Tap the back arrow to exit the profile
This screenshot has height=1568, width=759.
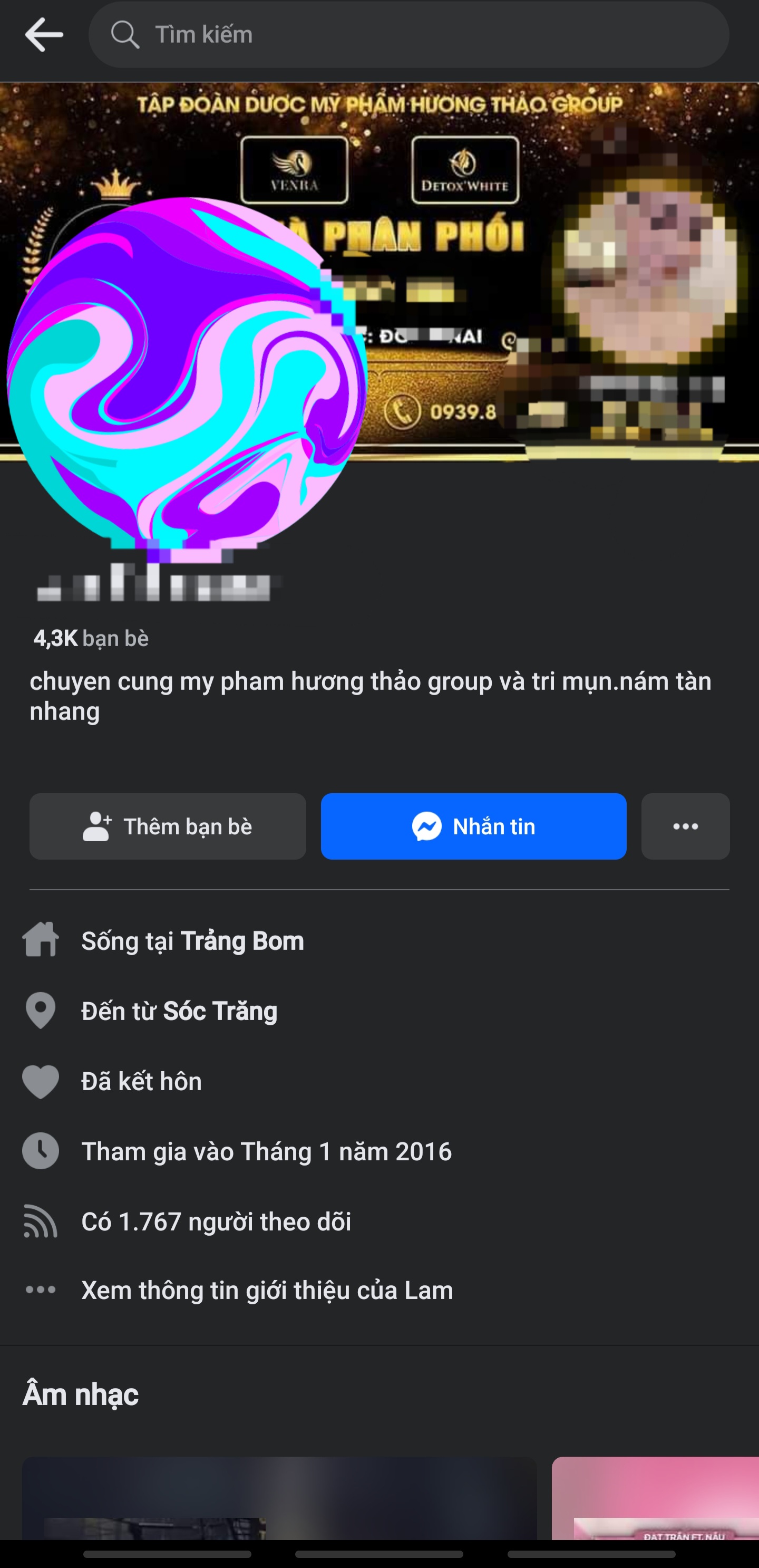tap(43, 35)
